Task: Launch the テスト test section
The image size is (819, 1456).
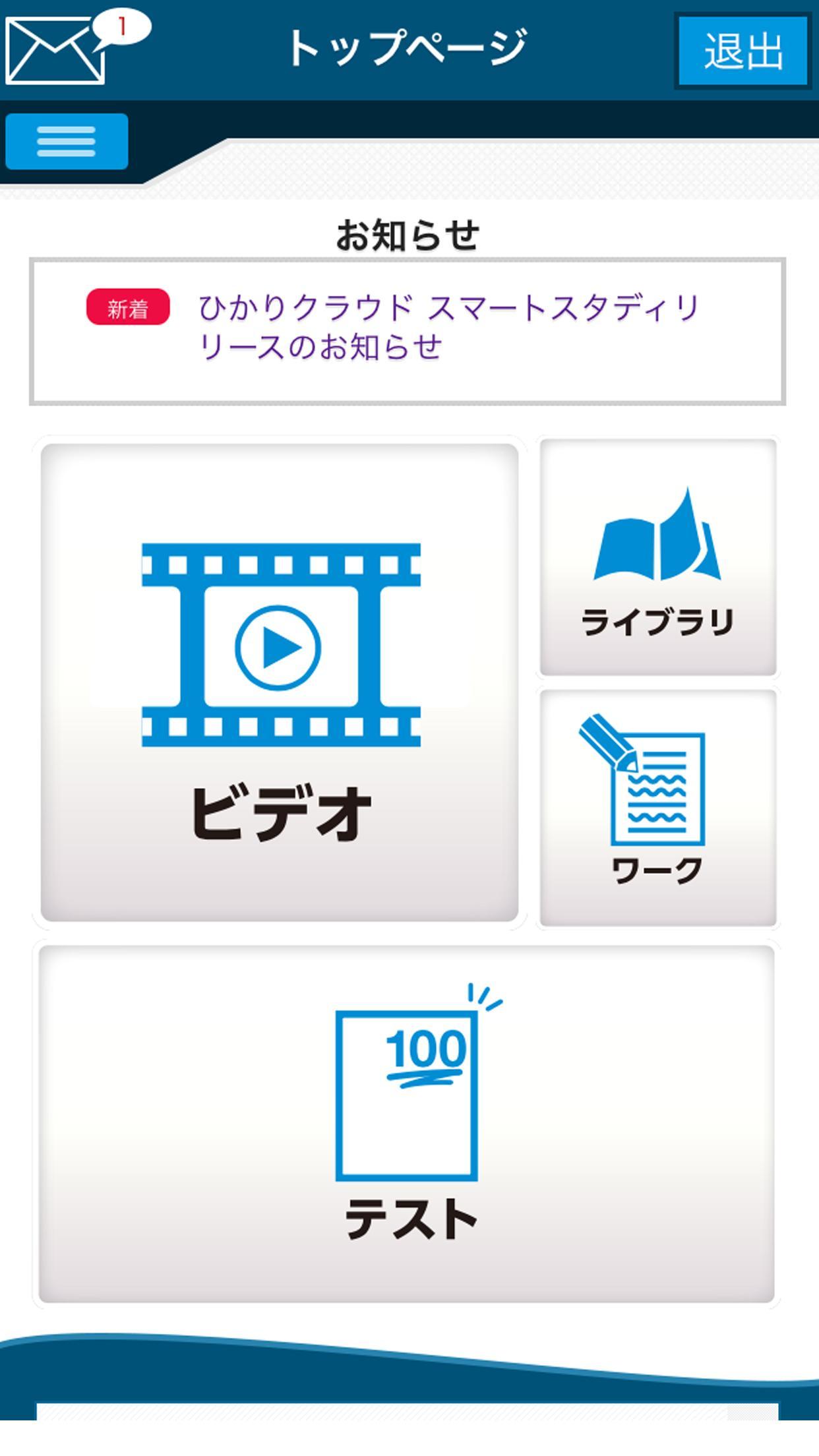Action: [406, 1125]
